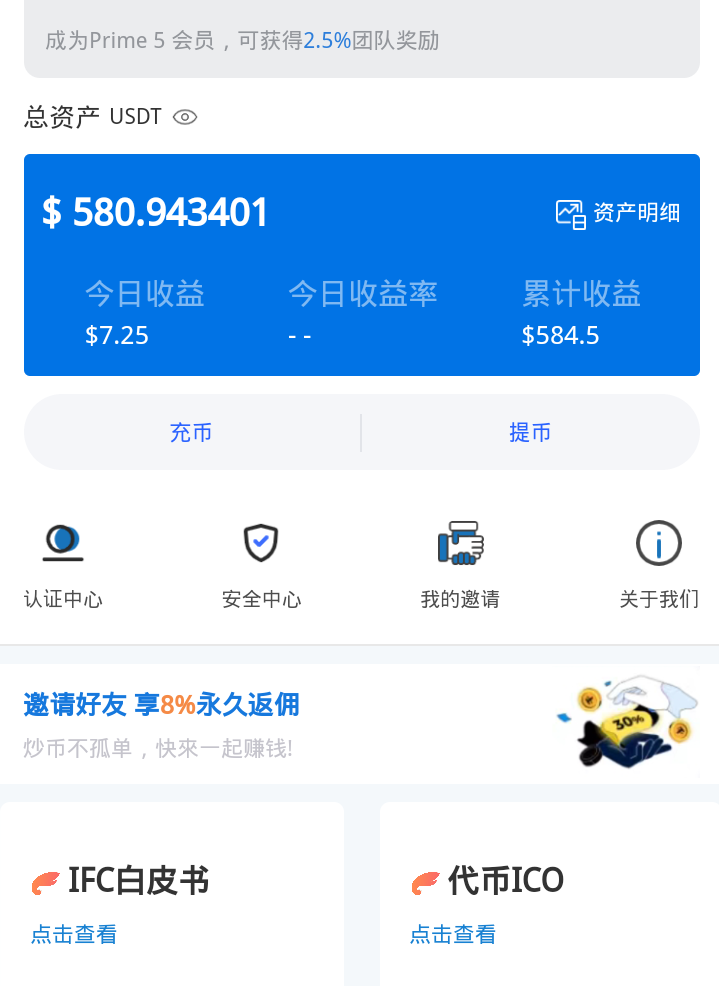Open 资产明细 asset details
Screen dimensions: 719x986
tap(618, 213)
